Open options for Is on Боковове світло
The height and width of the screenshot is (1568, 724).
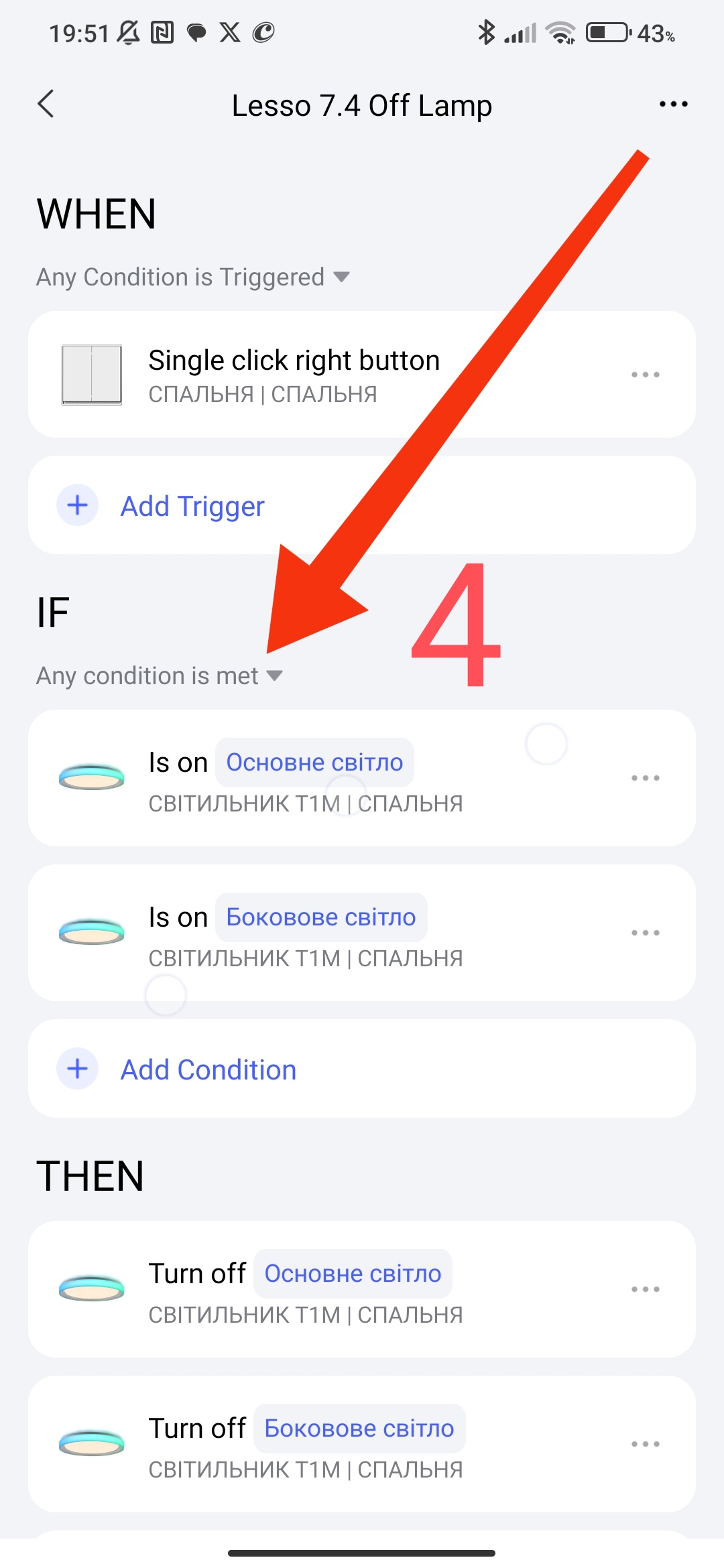[645, 933]
